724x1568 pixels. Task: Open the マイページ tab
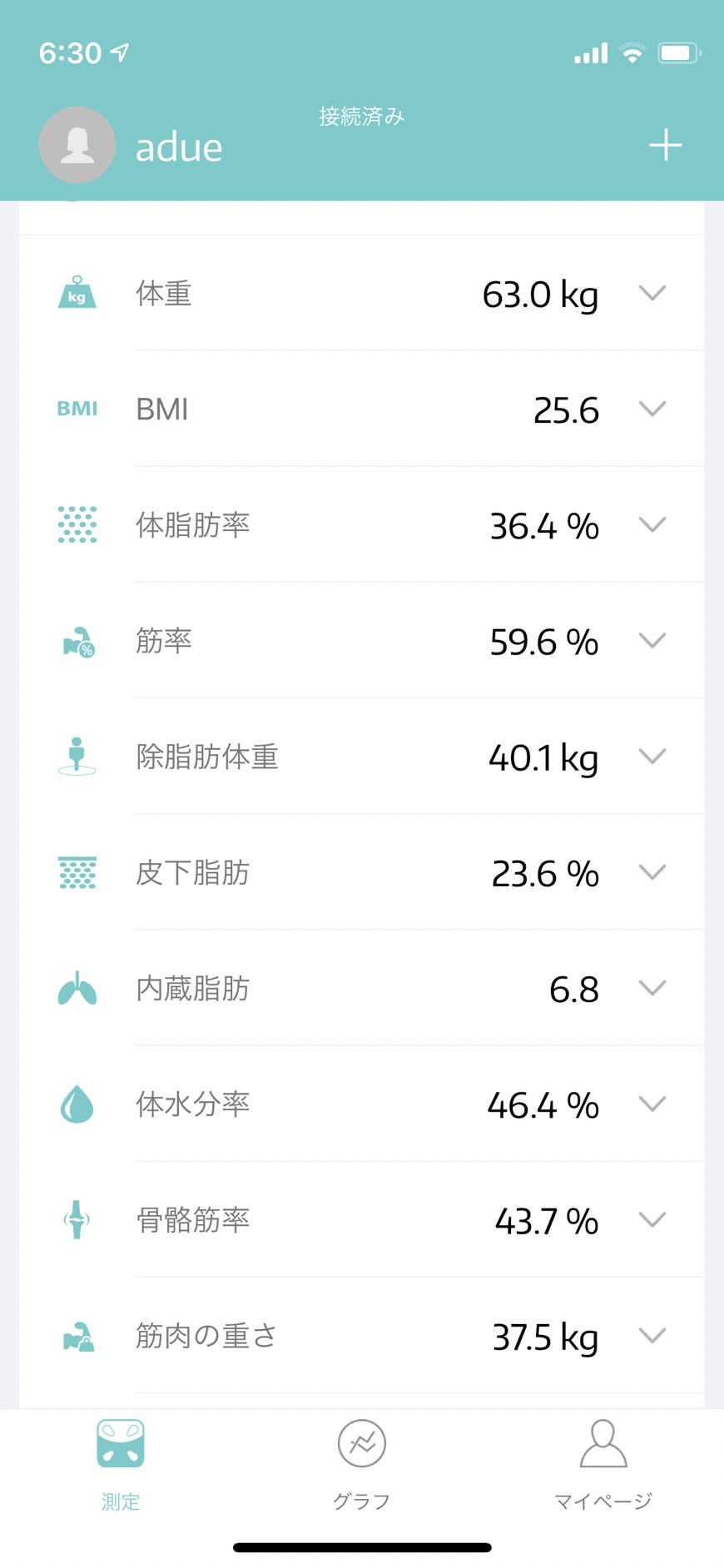[603, 1465]
